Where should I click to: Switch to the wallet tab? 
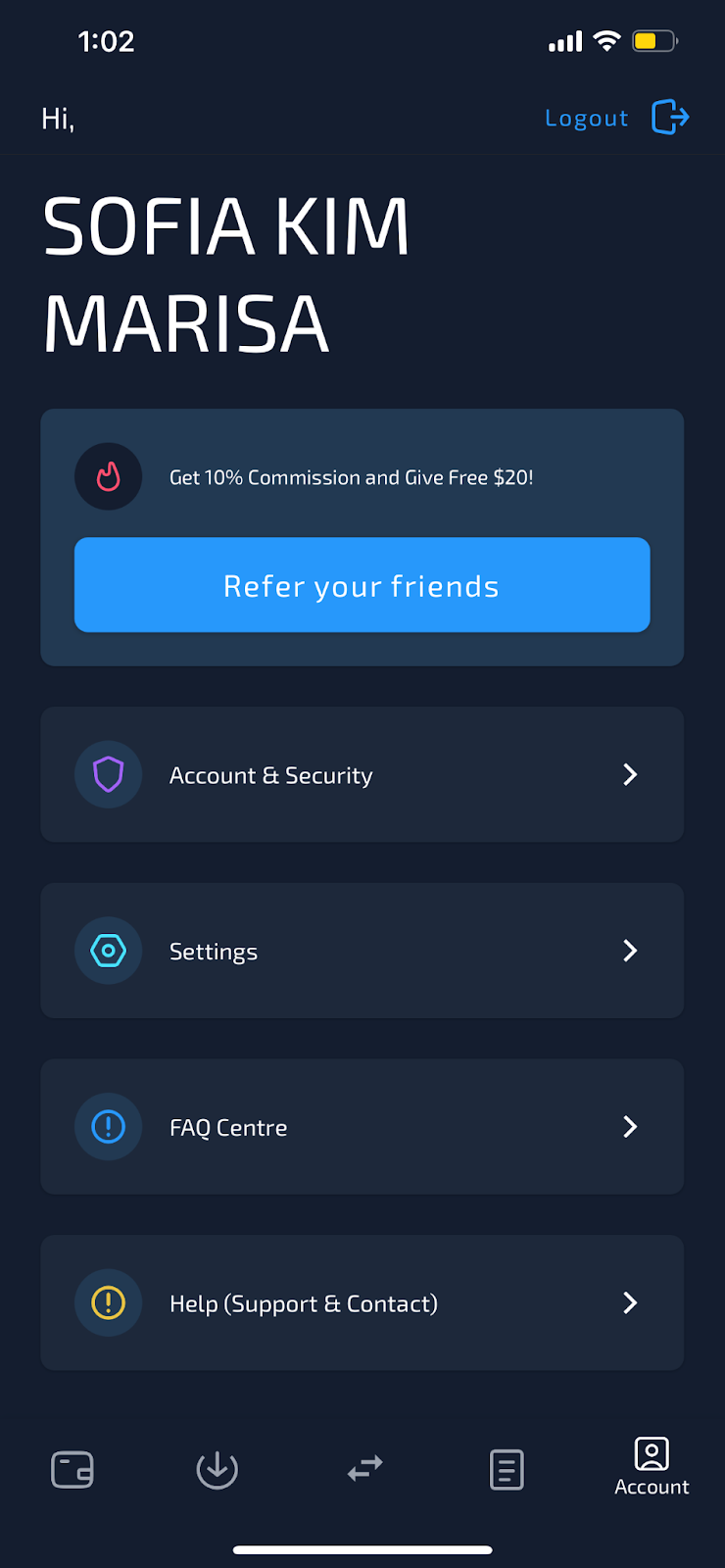pos(72,1470)
